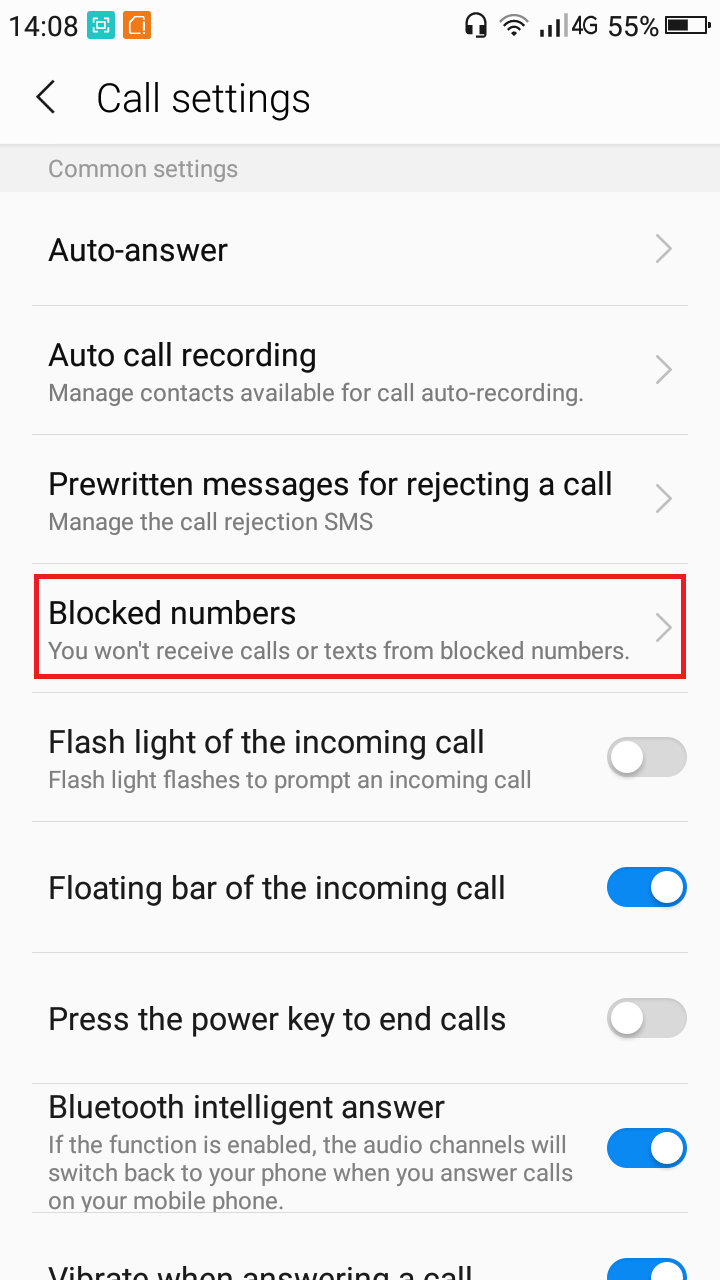The width and height of the screenshot is (720, 1280).
Task: Open Auto call recording
Action: pyautogui.click(x=360, y=371)
